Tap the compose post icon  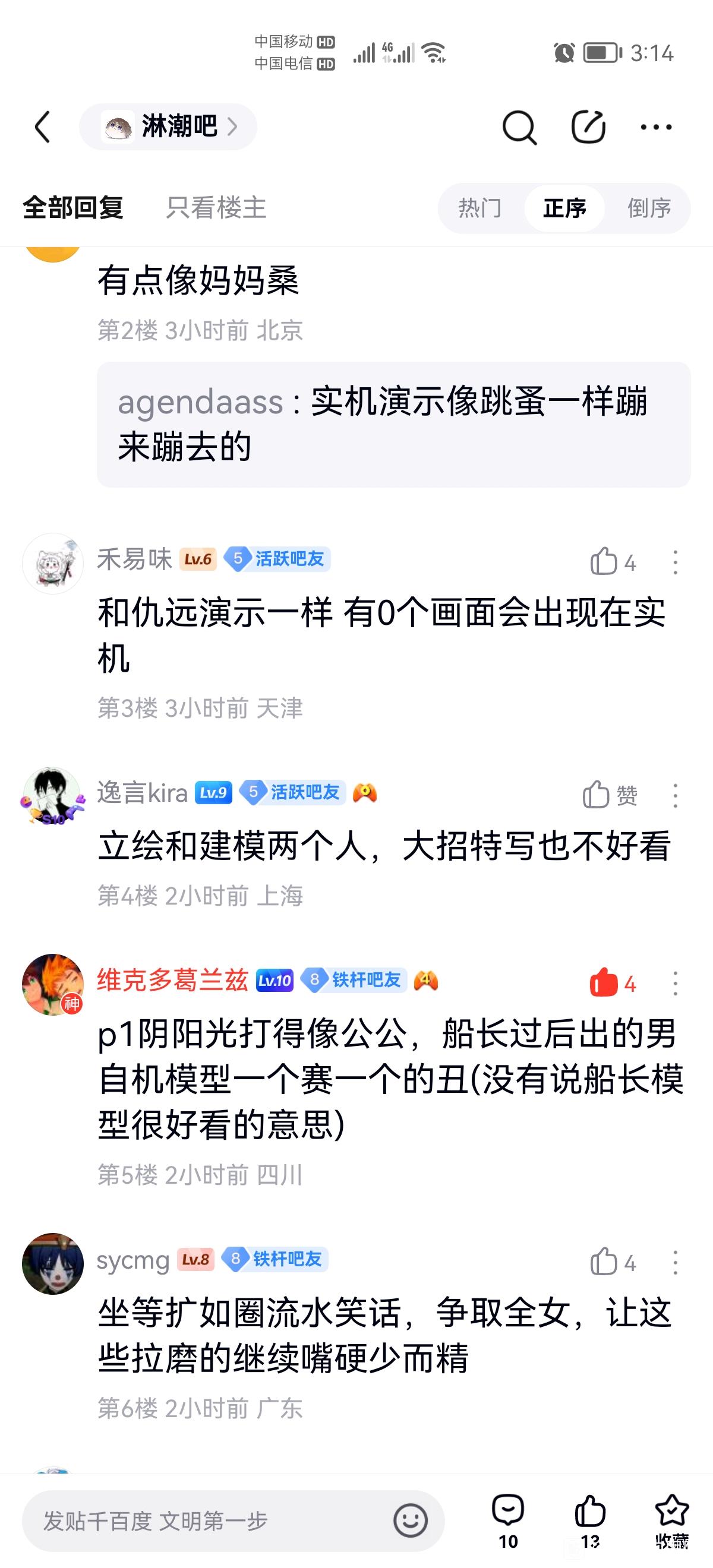tap(588, 127)
